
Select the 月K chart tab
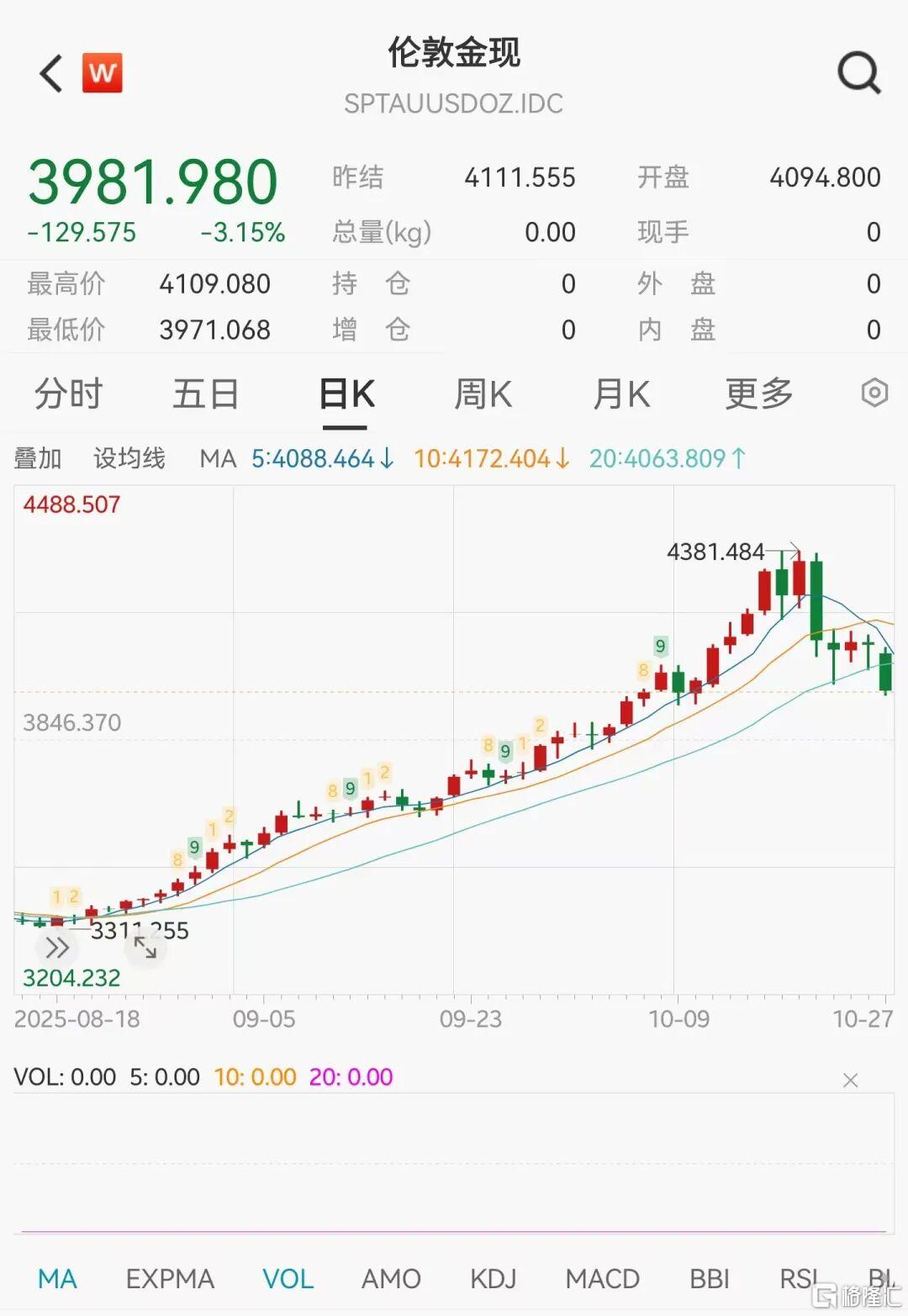[x=621, y=394]
